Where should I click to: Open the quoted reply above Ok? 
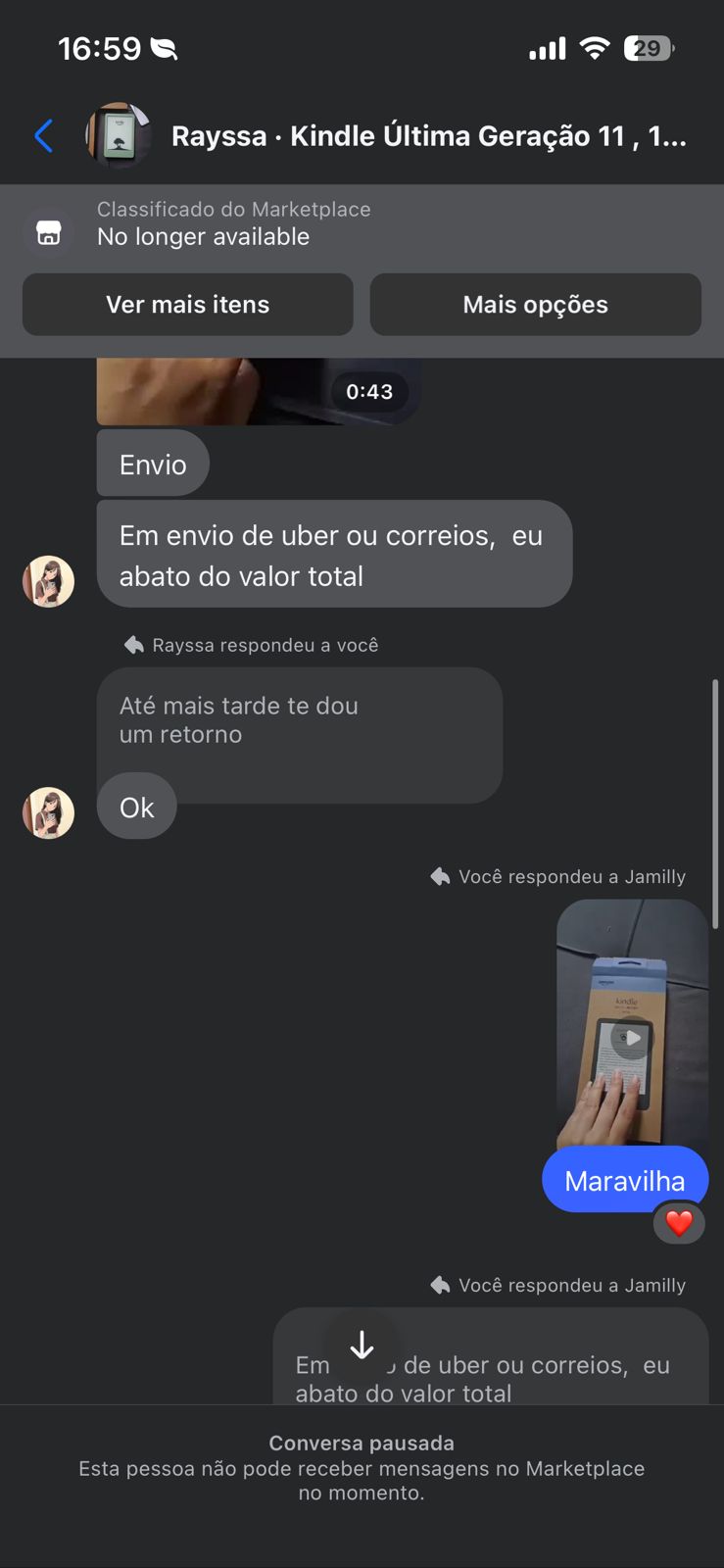click(x=299, y=720)
